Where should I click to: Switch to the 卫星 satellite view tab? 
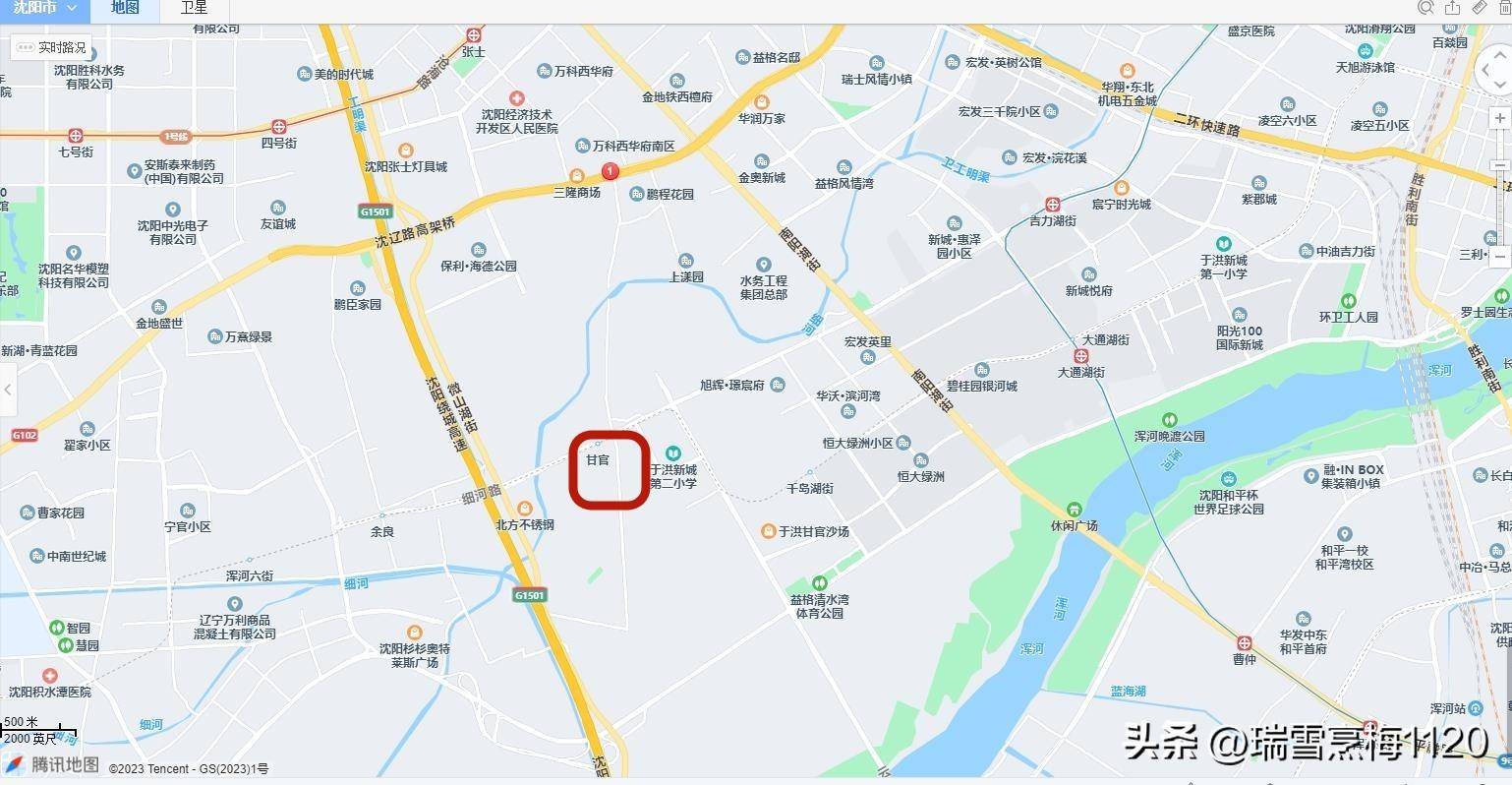tap(194, 8)
